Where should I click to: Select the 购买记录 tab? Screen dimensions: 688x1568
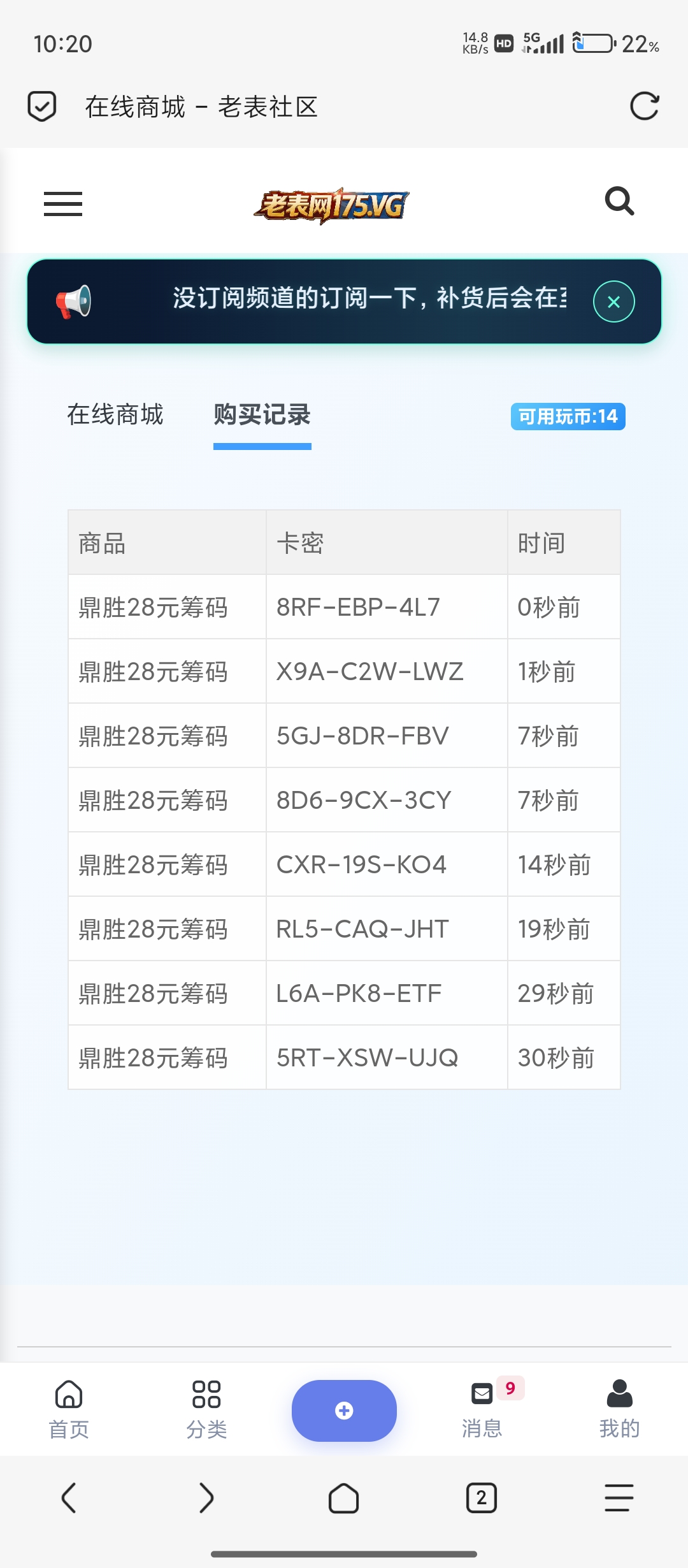pos(262,414)
